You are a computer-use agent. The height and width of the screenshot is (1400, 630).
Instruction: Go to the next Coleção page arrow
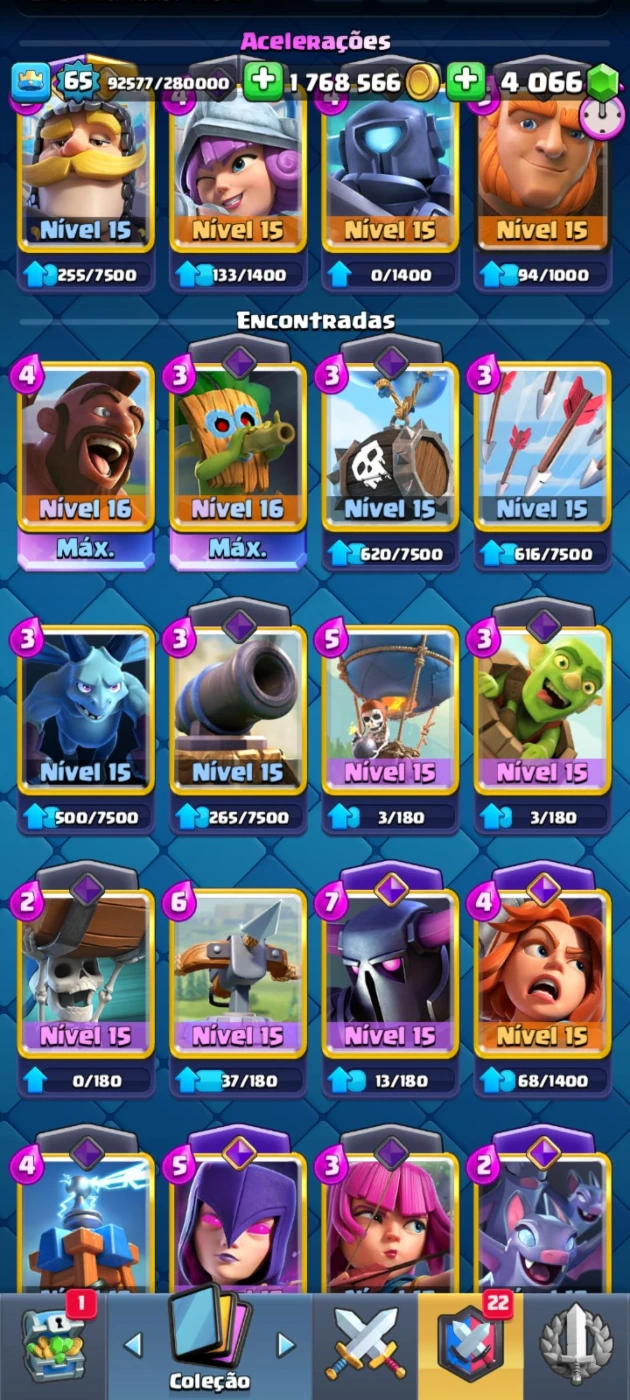tap(286, 1345)
